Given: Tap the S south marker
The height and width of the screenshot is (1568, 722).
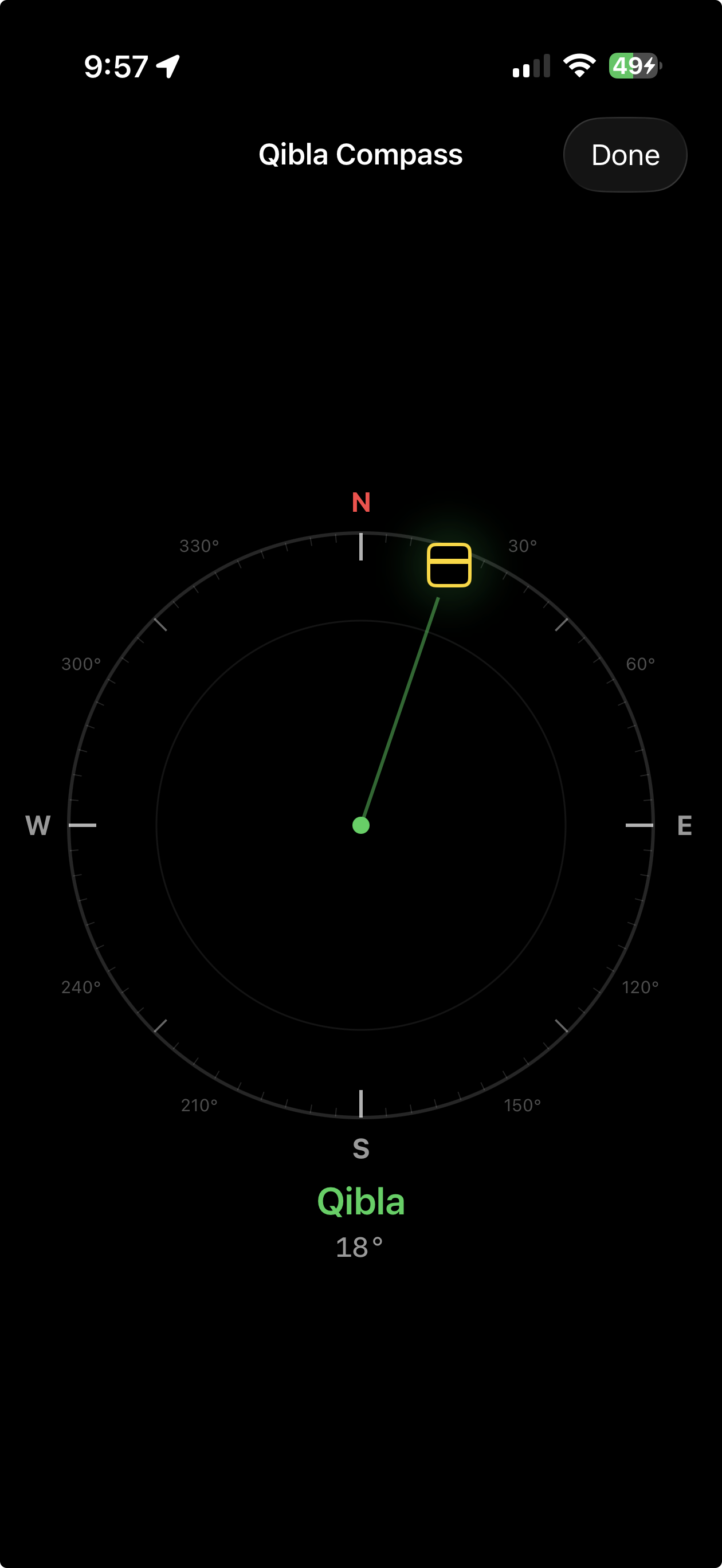Looking at the screenshot, I should tap(361, 1148).
